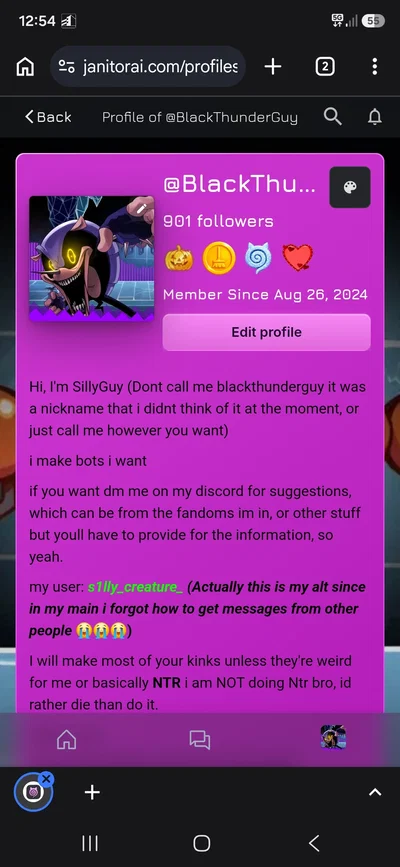Tap the browser home icon

click(25, 67)
